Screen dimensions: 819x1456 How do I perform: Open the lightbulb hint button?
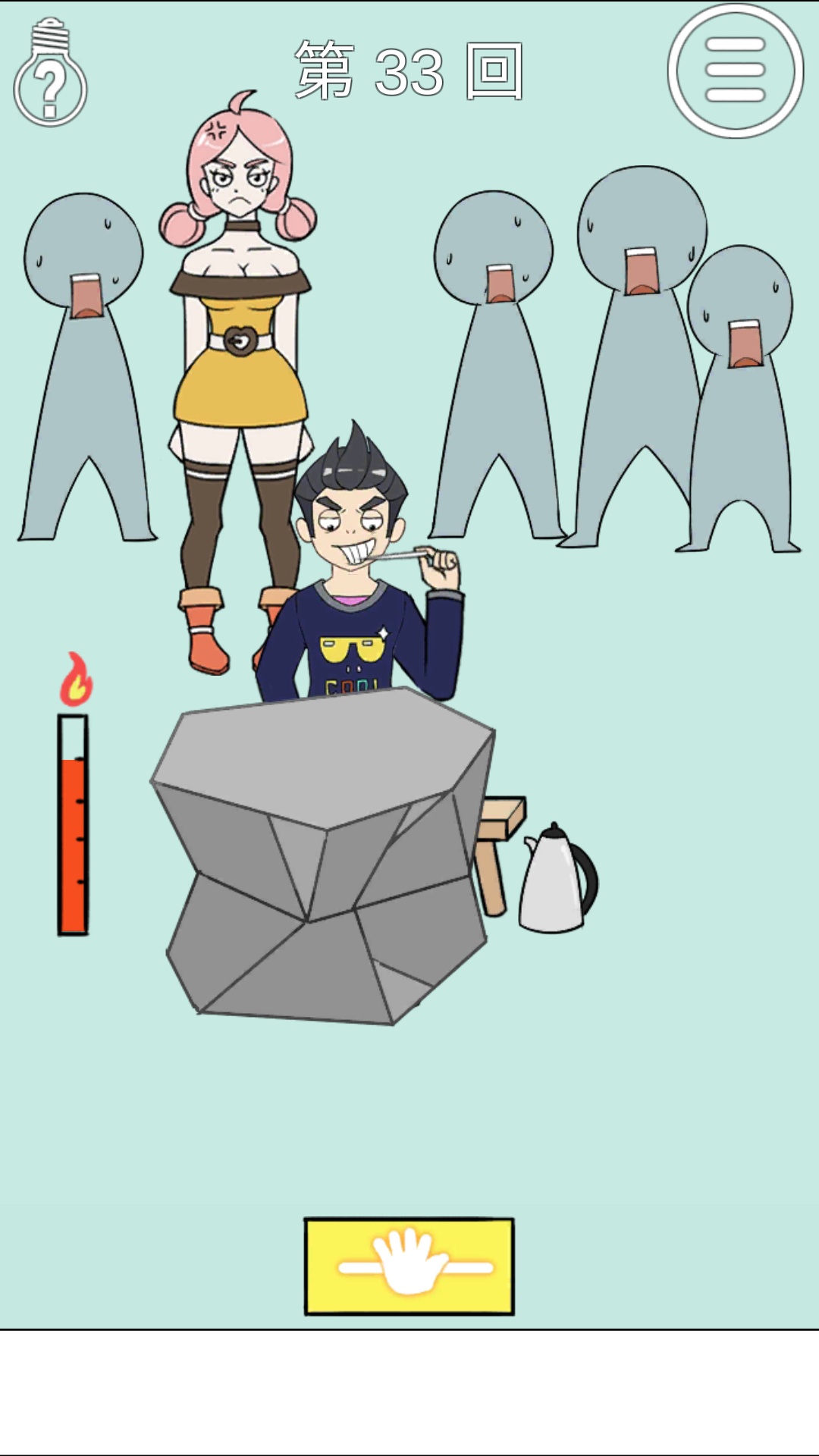click(x=50, y=74)
